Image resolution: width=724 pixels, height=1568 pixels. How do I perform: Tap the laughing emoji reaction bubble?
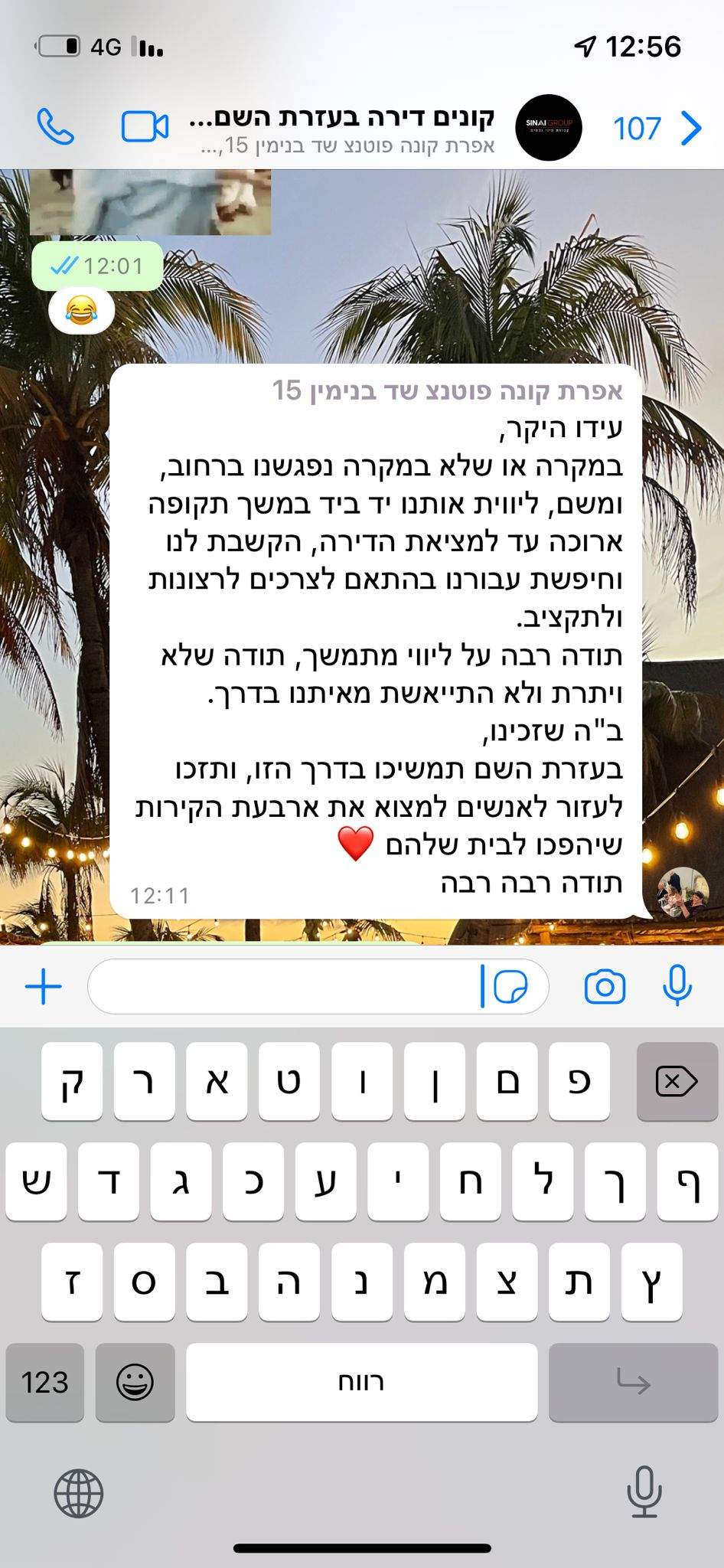(x=82, y=309)
